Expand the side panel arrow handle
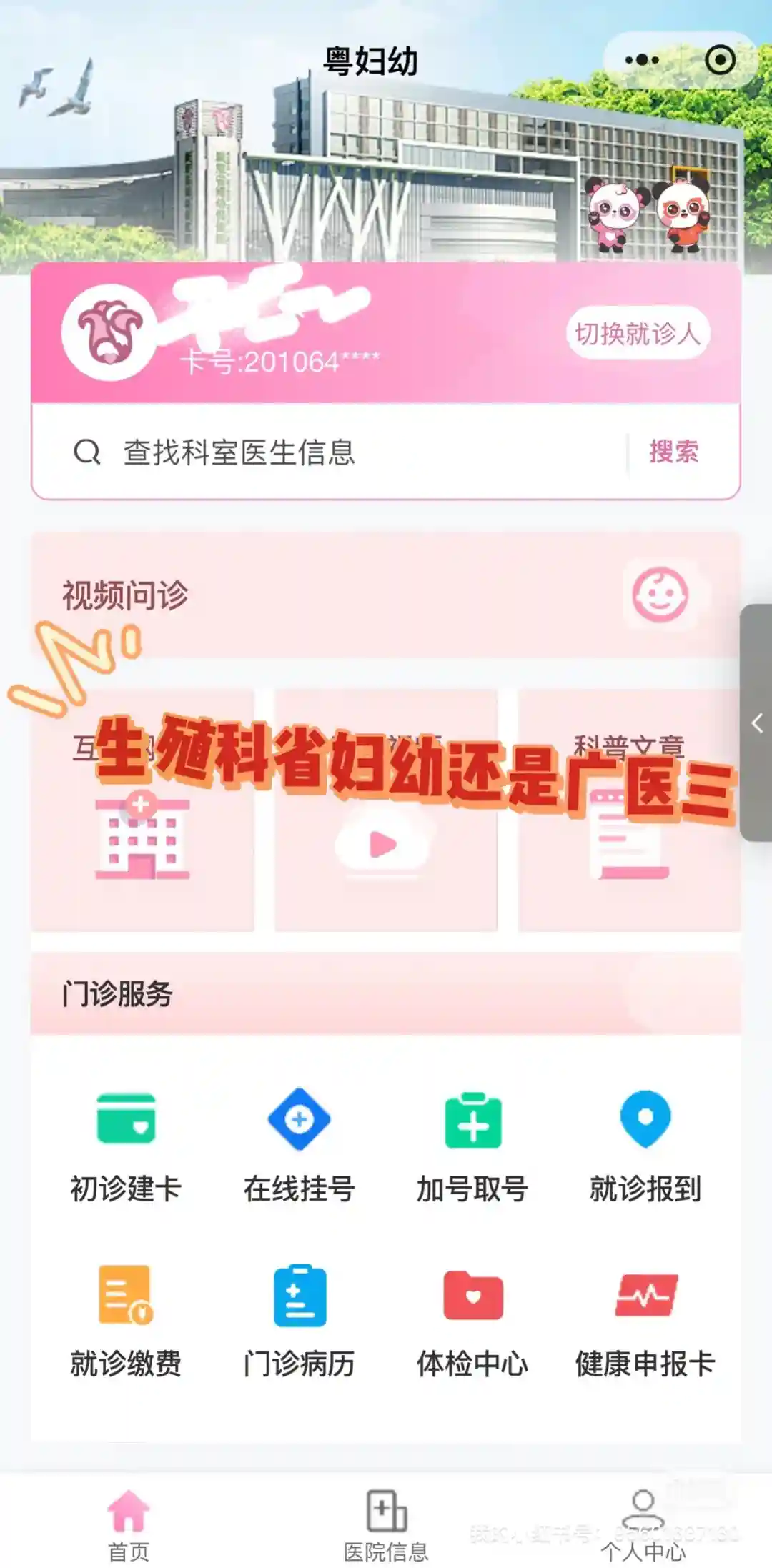The width and height of the screenshot is (772, 1568). (x=756, y=723)
